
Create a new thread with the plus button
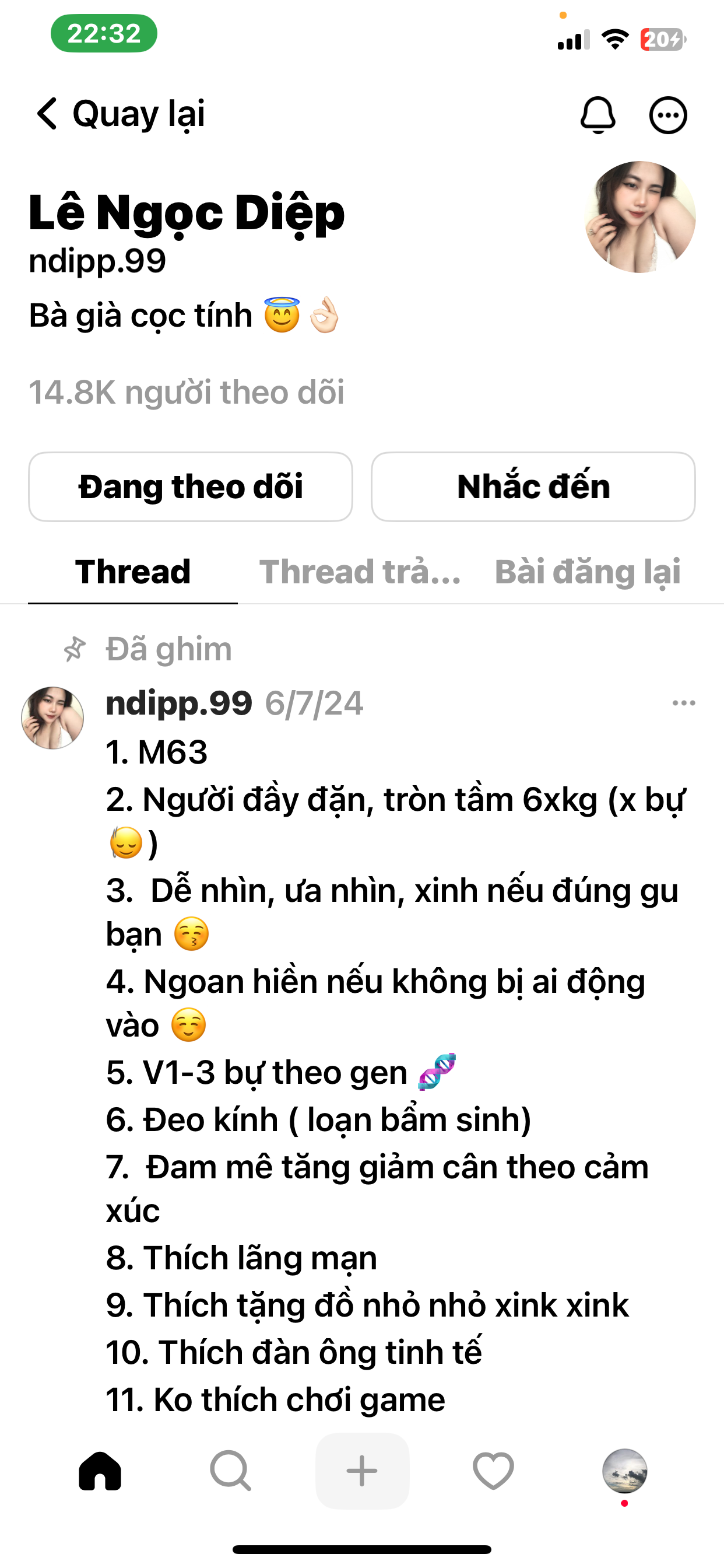pyautogui.click(x=362, y=1471)
